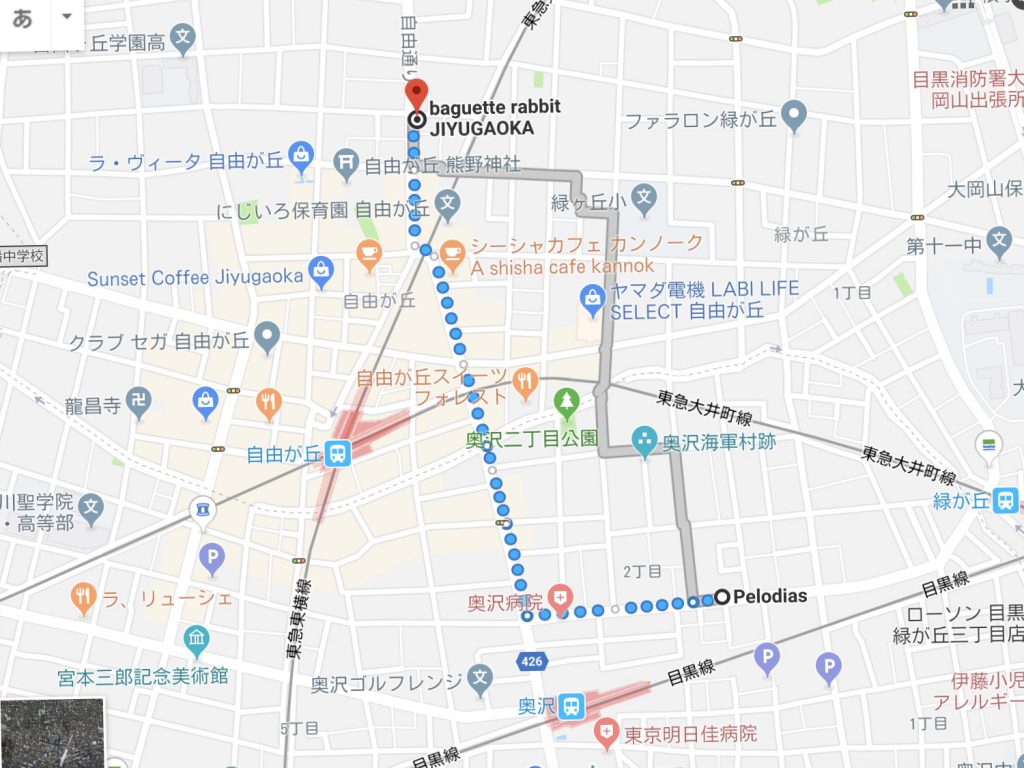Open 宮本三郎記念美術館 museum marker

coord(197,638)
